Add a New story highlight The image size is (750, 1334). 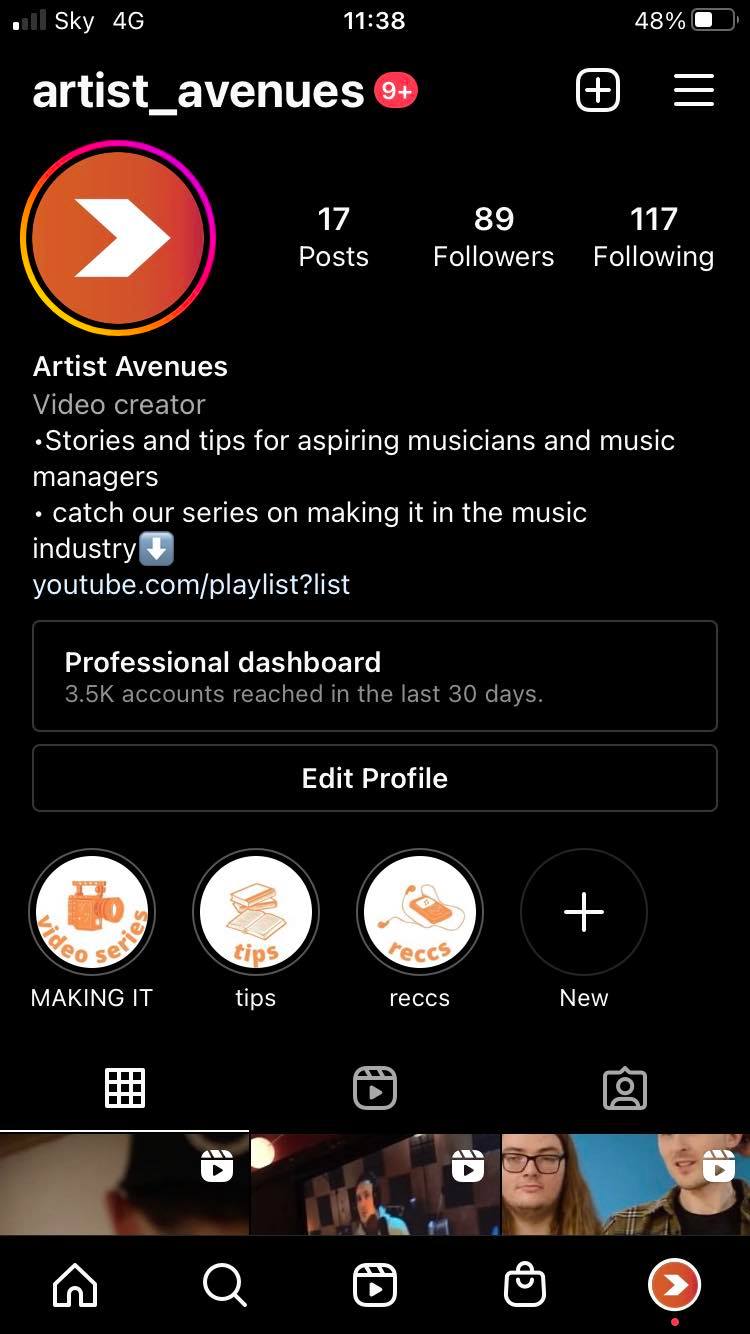(584, 912)
